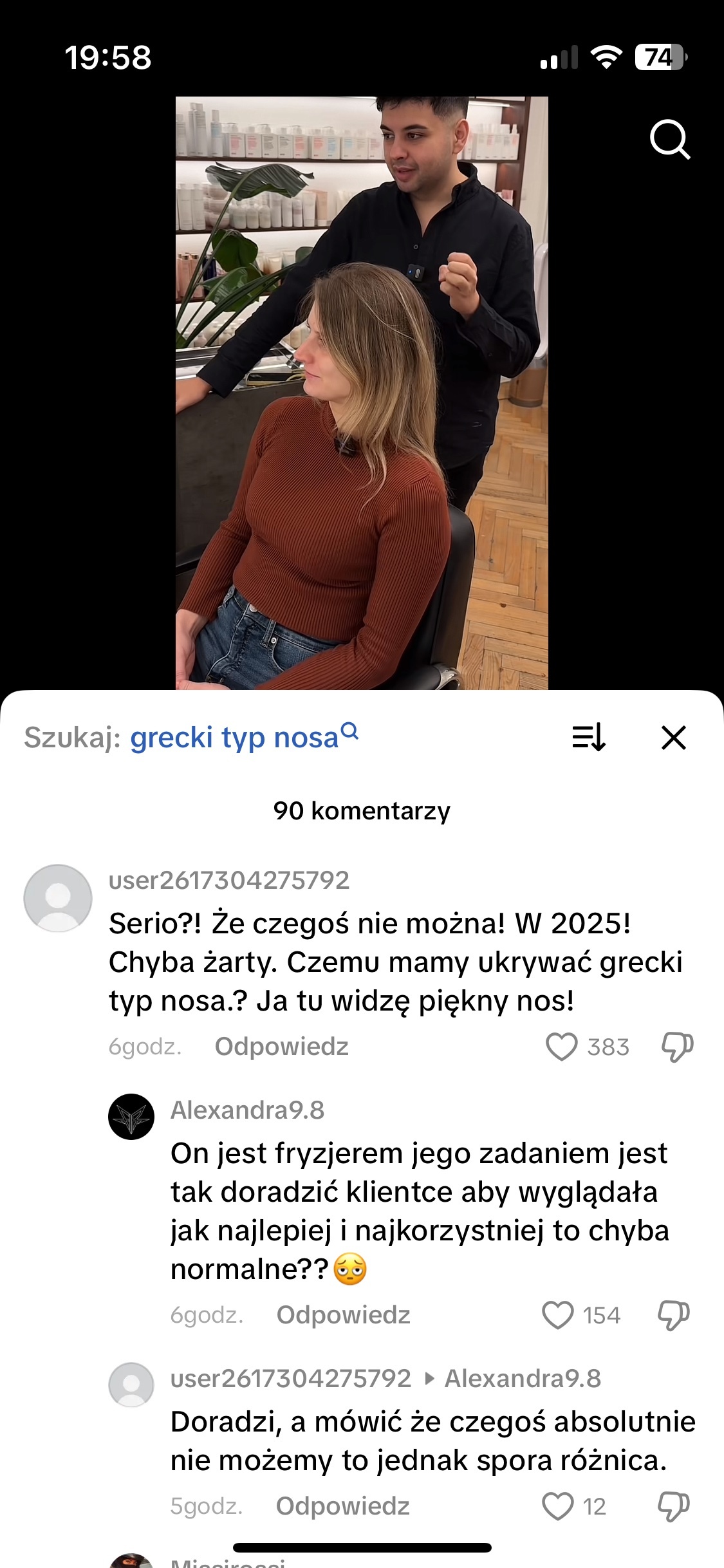Reply to Alexandra9.8's comment
This screenshot has width=724, height=1568.
[x=343, y=1315]
